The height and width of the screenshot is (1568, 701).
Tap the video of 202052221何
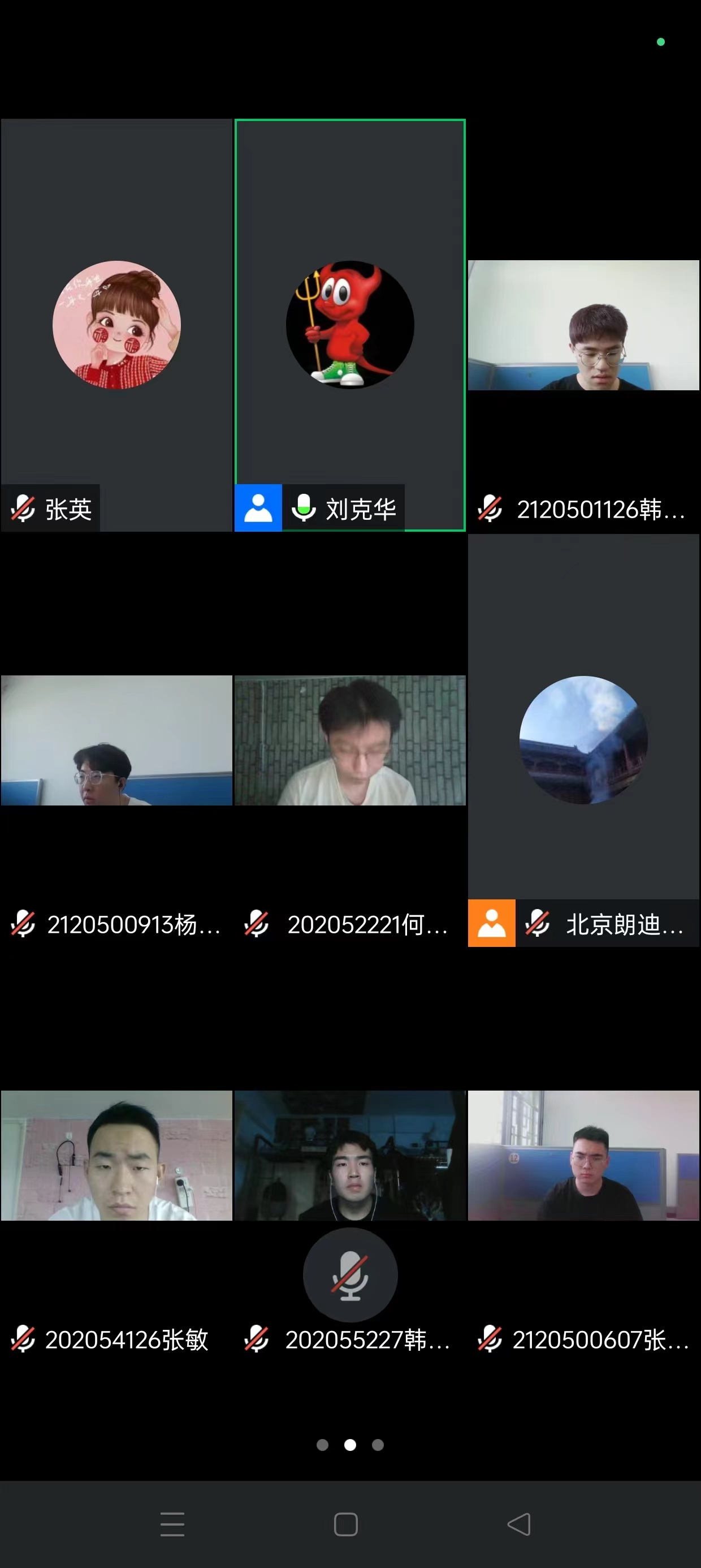pos(350,740)
